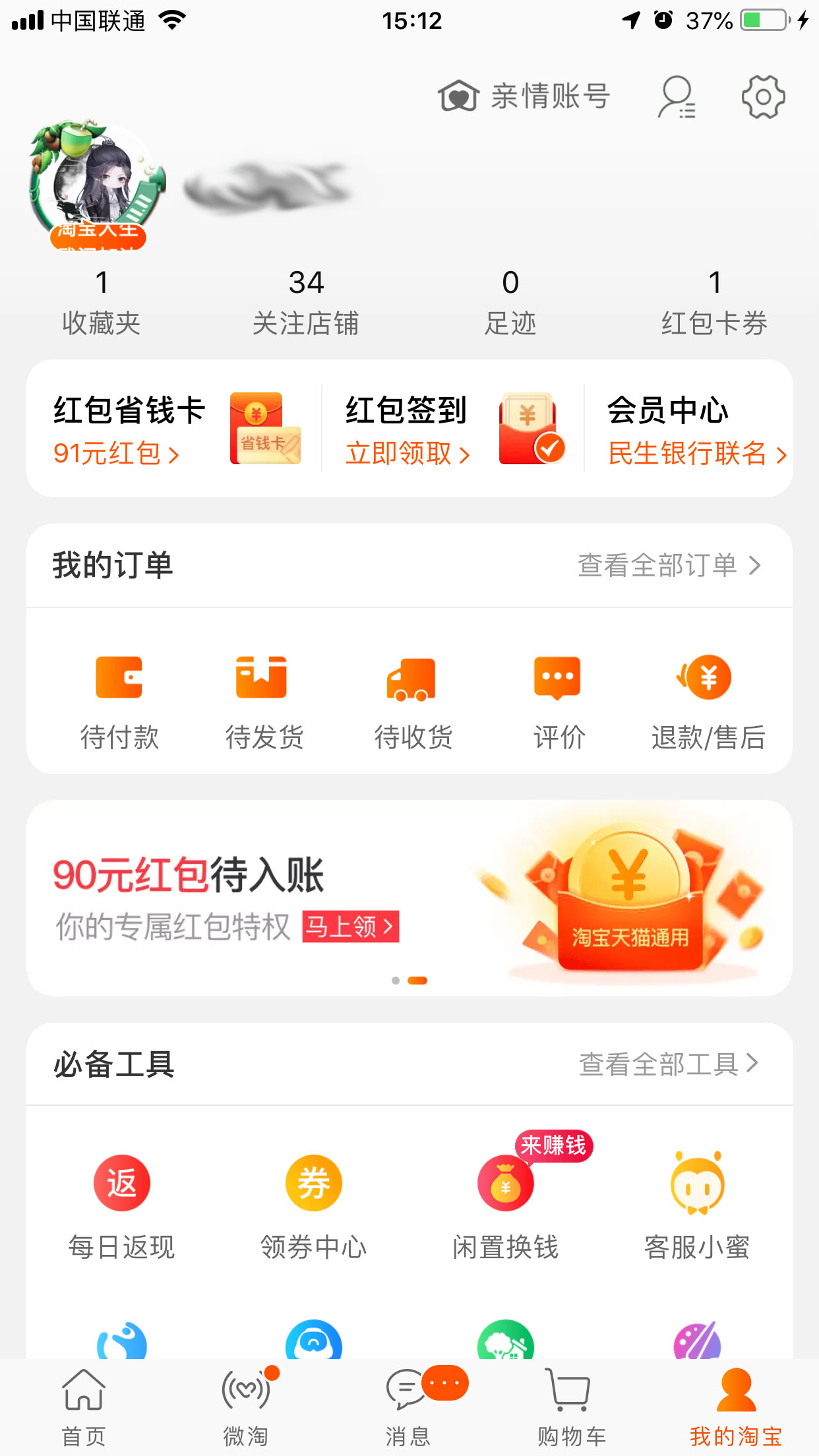The height and width of the screenshot is (1456, 819).
Task: Select the second carousel page indicator dot
Action: 417,980
